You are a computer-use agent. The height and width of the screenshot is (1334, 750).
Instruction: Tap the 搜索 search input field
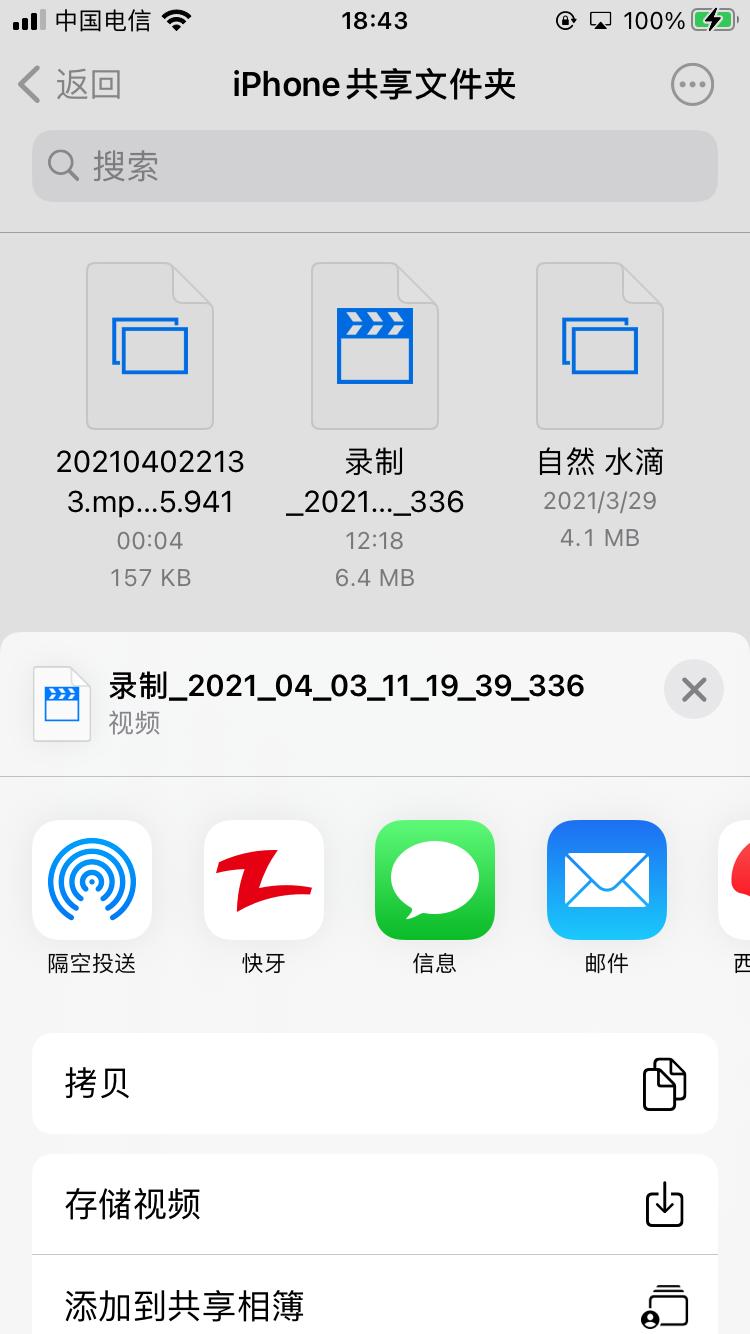tap(375, 166)
